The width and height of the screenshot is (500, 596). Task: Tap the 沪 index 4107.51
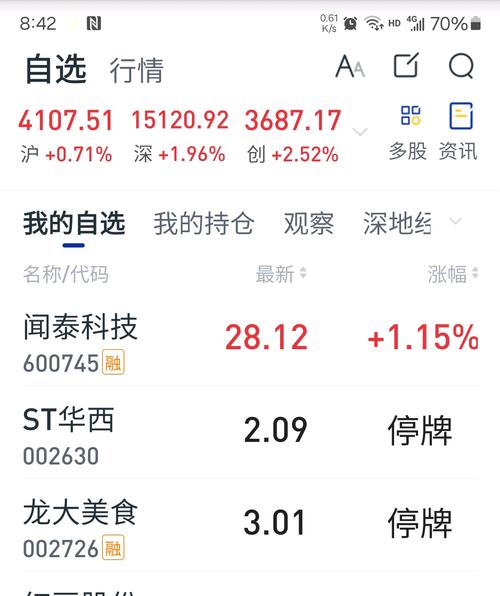[66, 135]
